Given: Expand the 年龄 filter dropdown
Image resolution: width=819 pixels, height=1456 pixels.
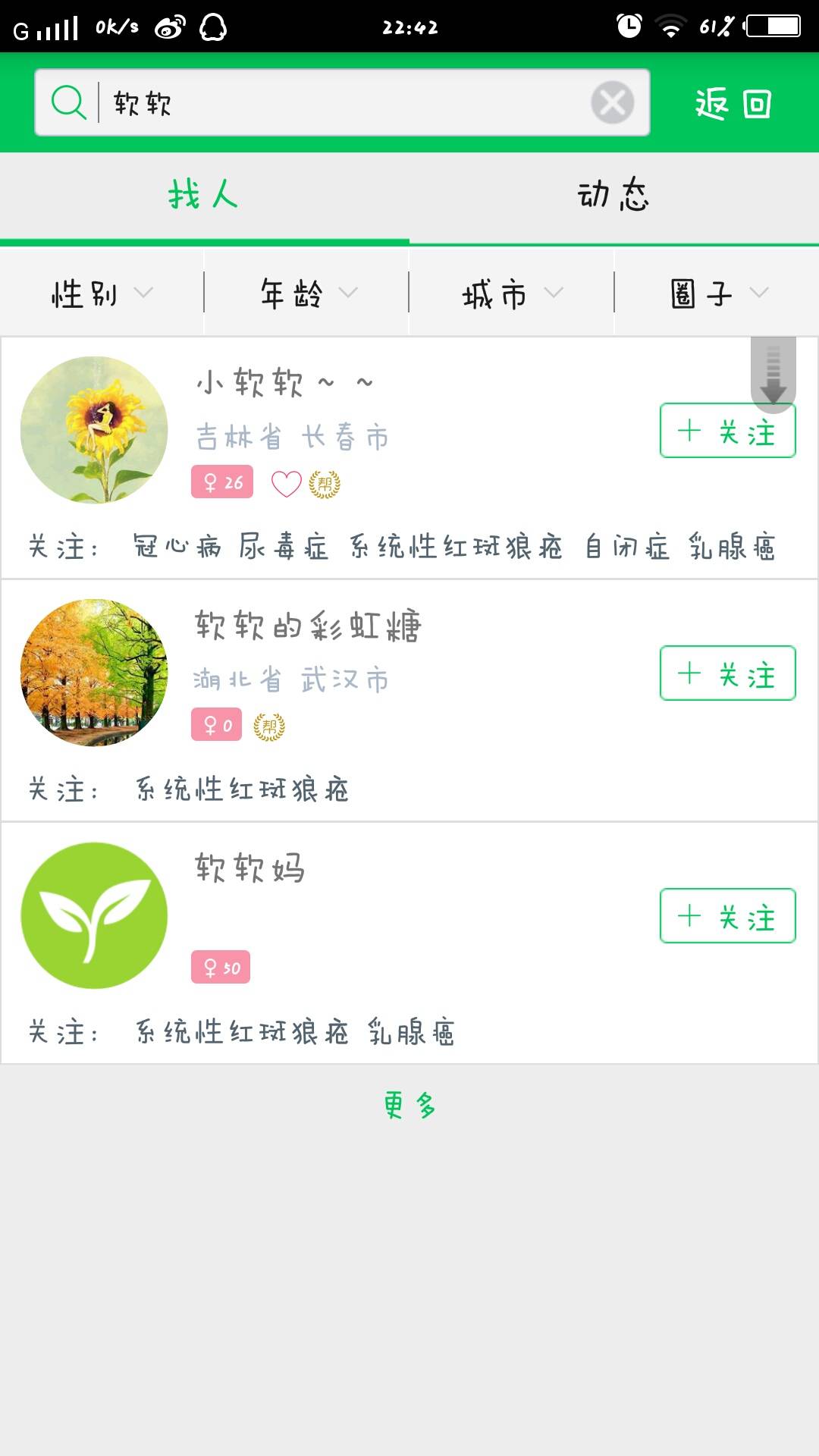Looking at the screenshot, I should pyautogui.click(x=306, y=293).
